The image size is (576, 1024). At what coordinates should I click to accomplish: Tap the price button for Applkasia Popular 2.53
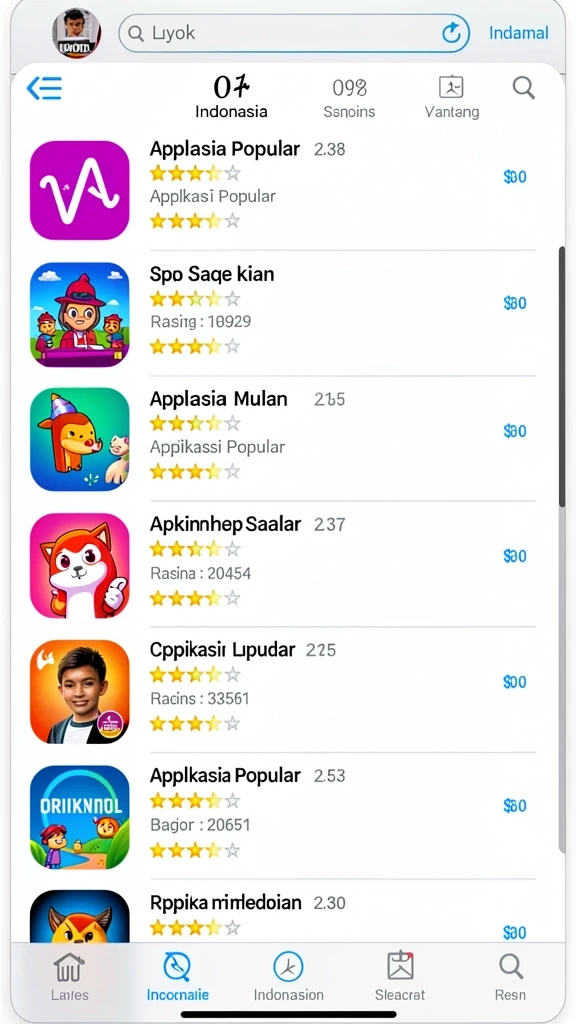(515, 806)
